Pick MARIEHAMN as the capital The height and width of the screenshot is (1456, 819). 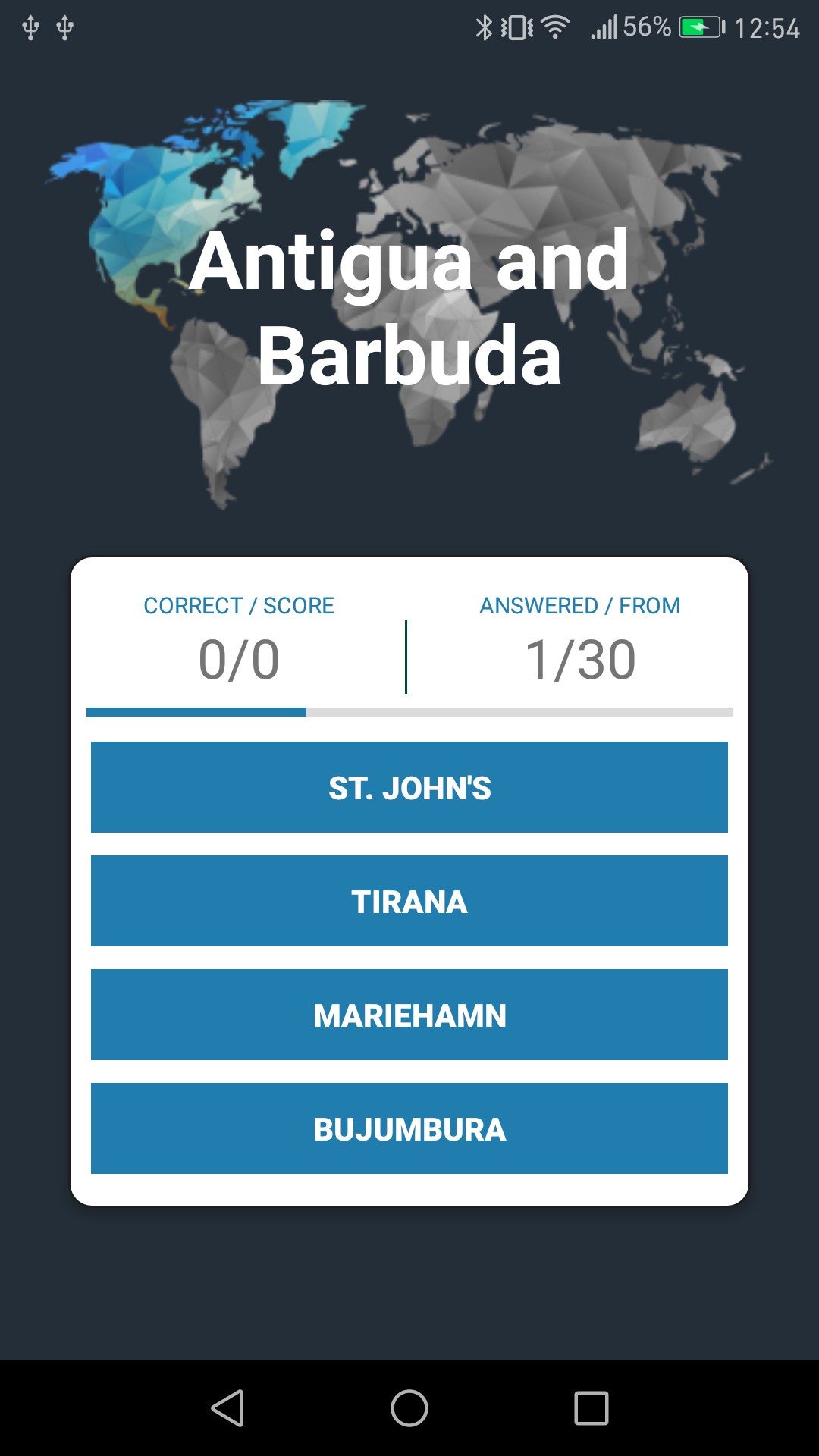click(x=409, y=1015)
